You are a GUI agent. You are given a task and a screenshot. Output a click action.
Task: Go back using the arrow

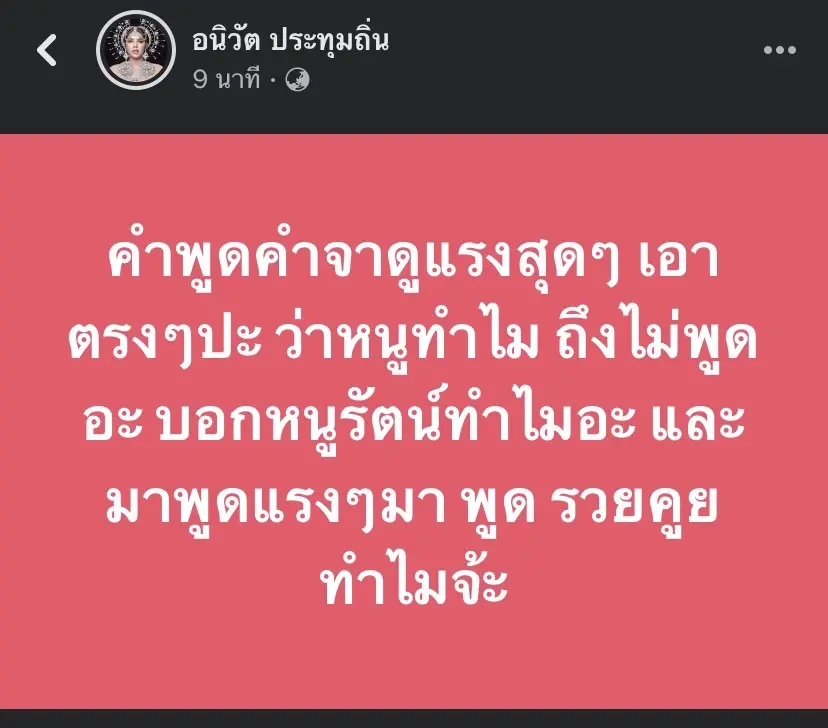(47, 51)
